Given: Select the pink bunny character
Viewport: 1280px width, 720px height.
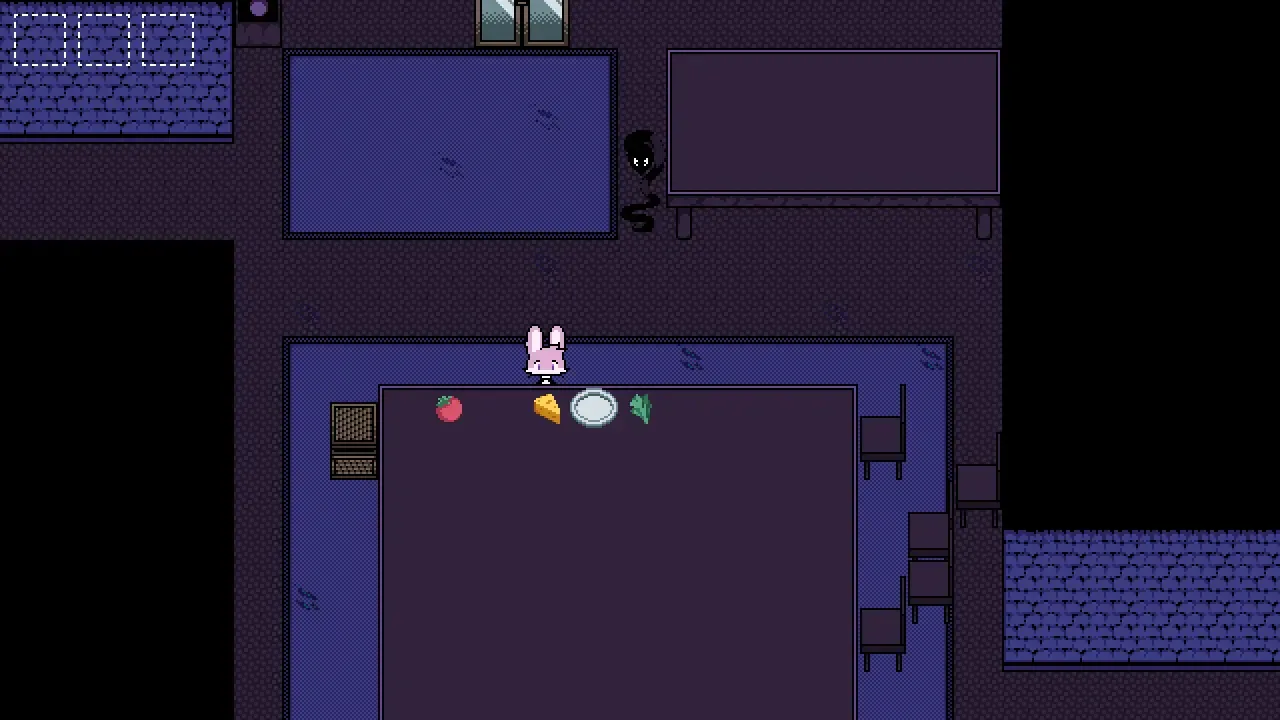Looking at the screenshot, I should pyautogui.click(x=546, y=355).
